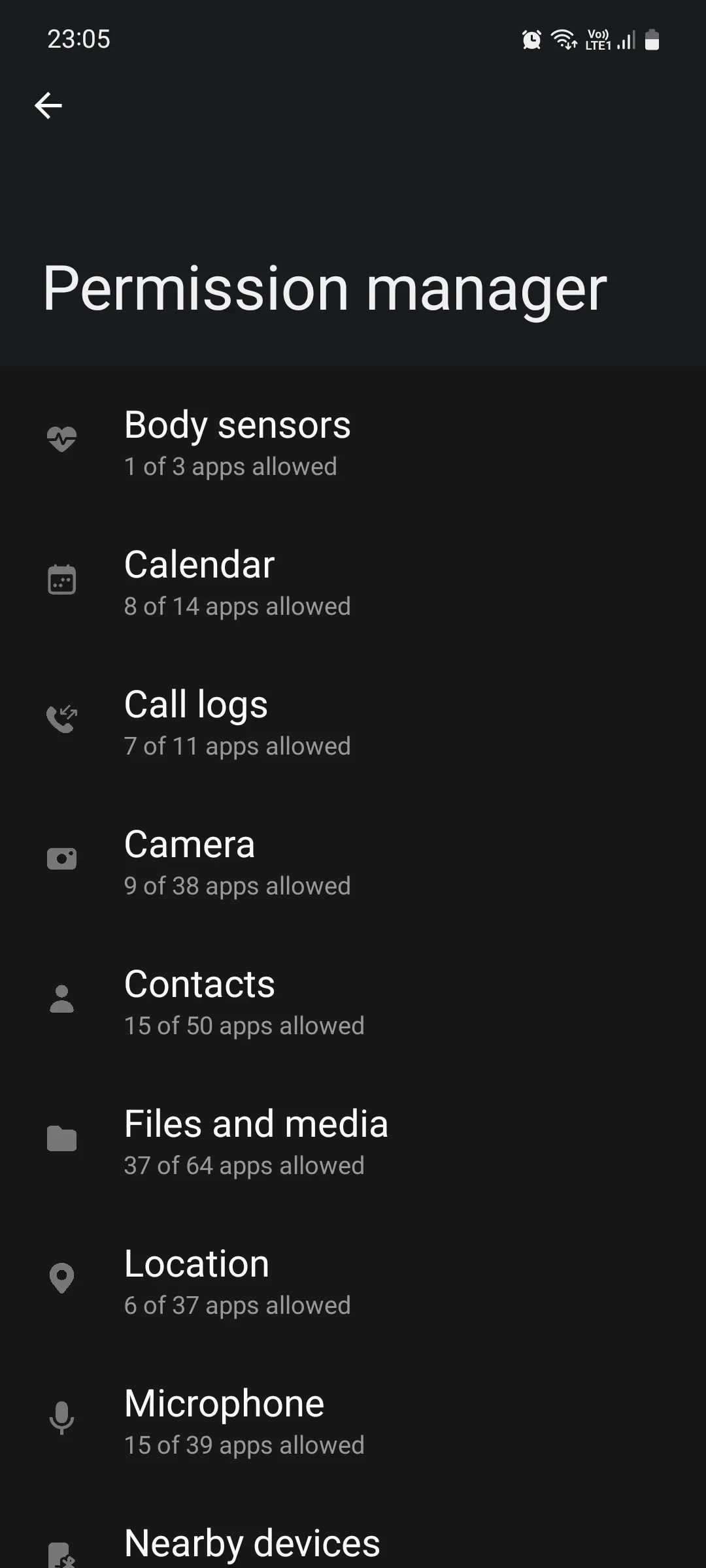Click the alarm icon in status bar
This screenshot has height=1568, width=706.
pyautogui.click(x=531, y=39)
